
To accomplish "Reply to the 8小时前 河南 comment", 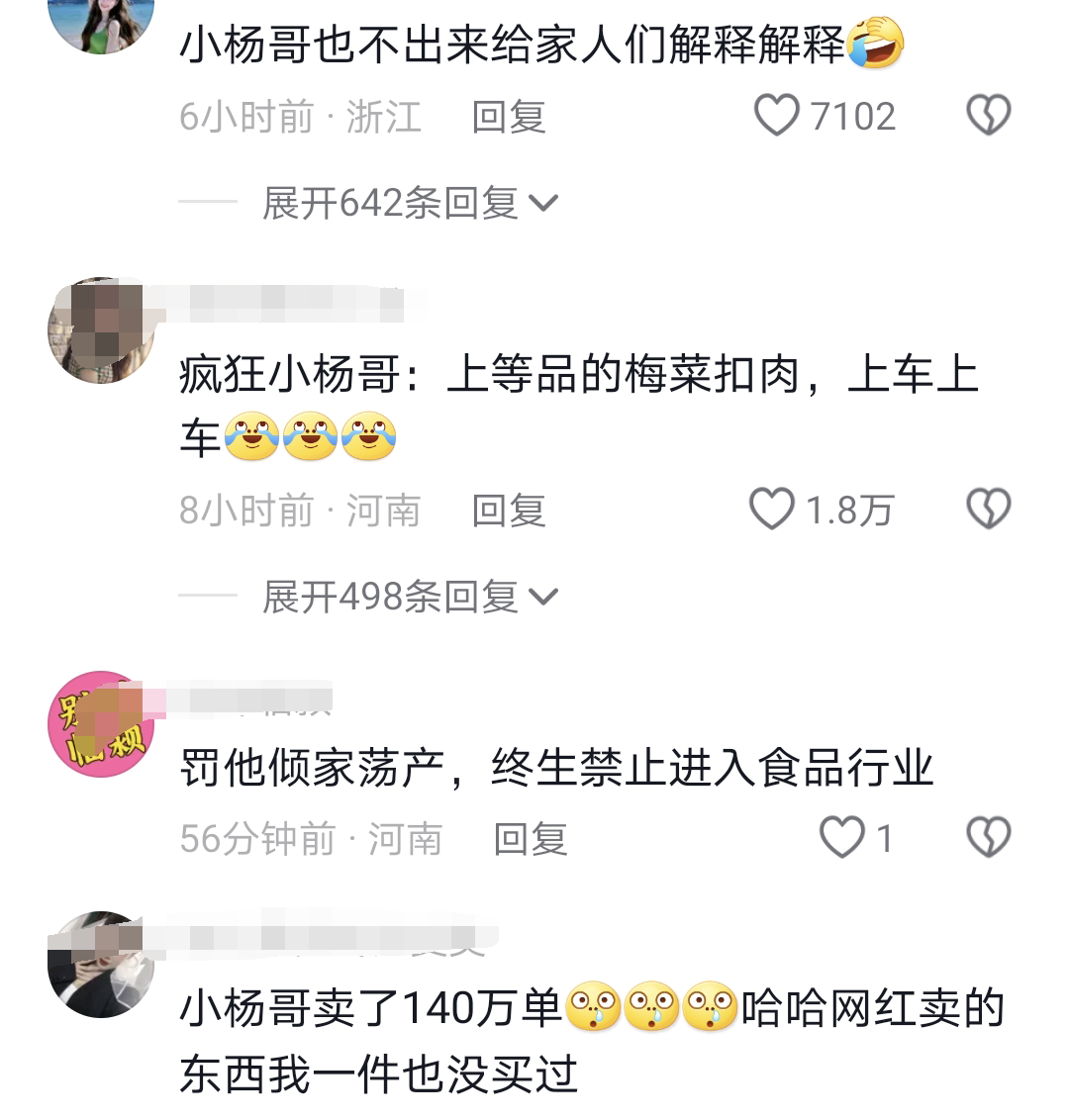I will point(509,511).
